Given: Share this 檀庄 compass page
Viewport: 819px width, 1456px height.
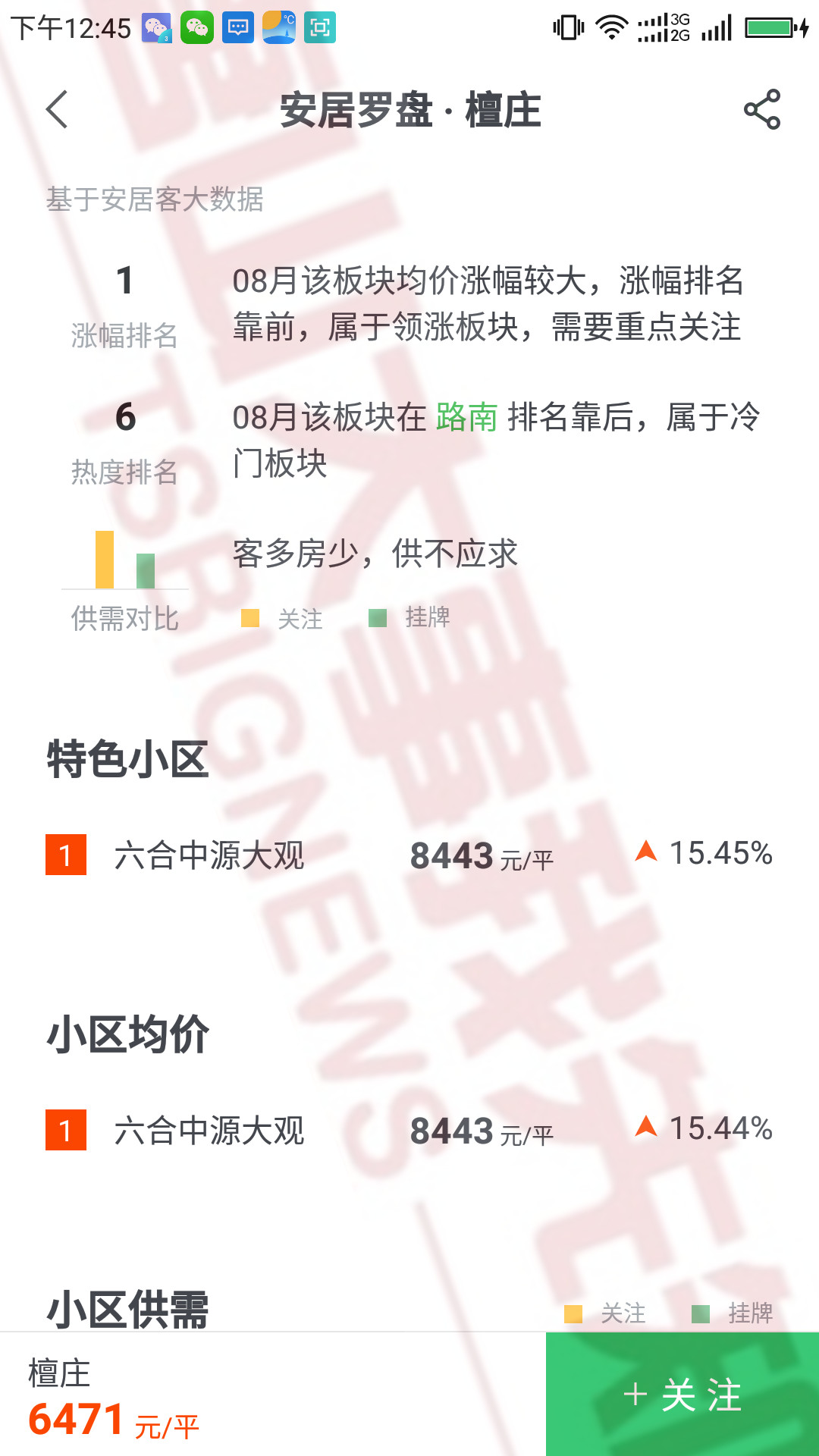Looking at the screenshot, I should pyautogui.click(x=761, y=110).
